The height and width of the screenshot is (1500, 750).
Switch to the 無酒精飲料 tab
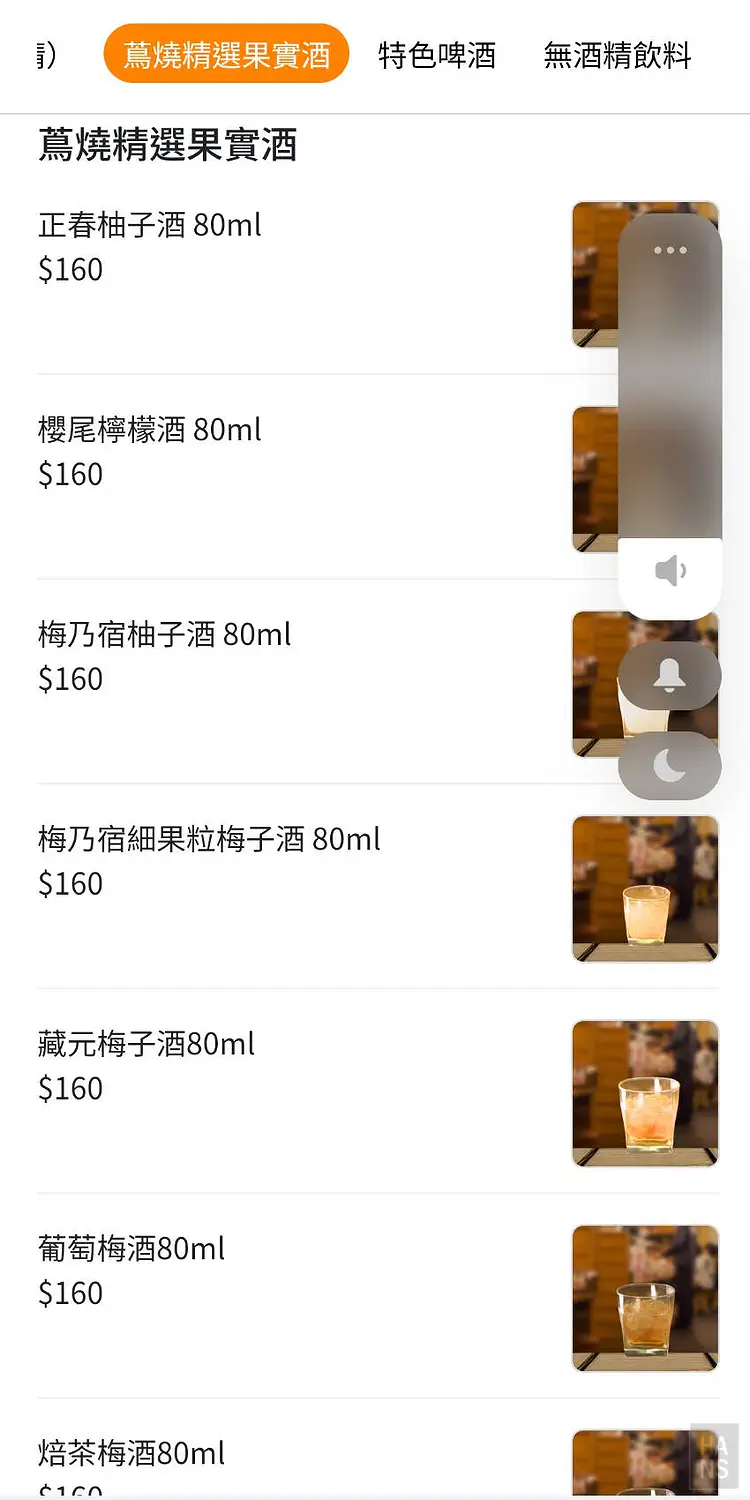(x=617, y=55)
